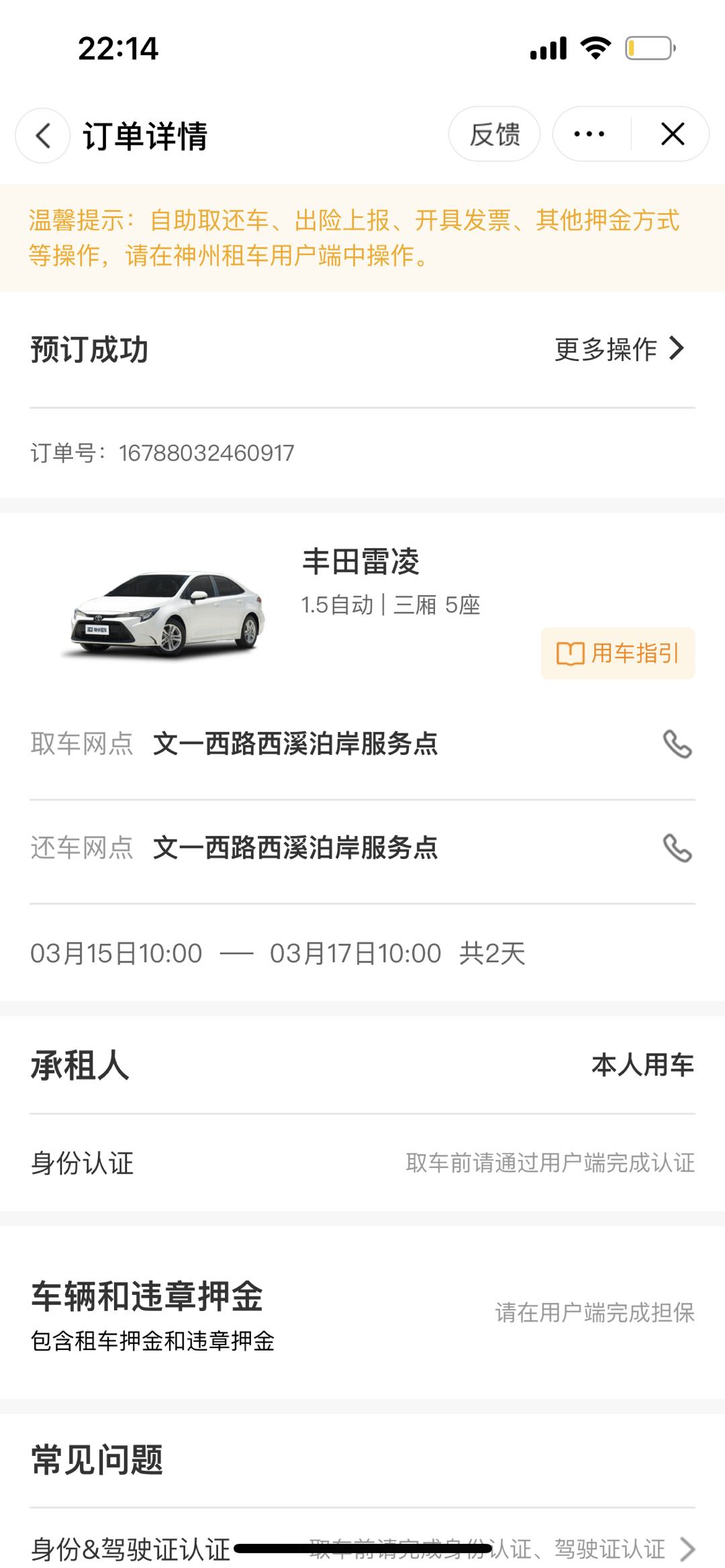Open the three-dot overflow menu
Screen dimensions: 725x1568
click(x=589, y=134)
